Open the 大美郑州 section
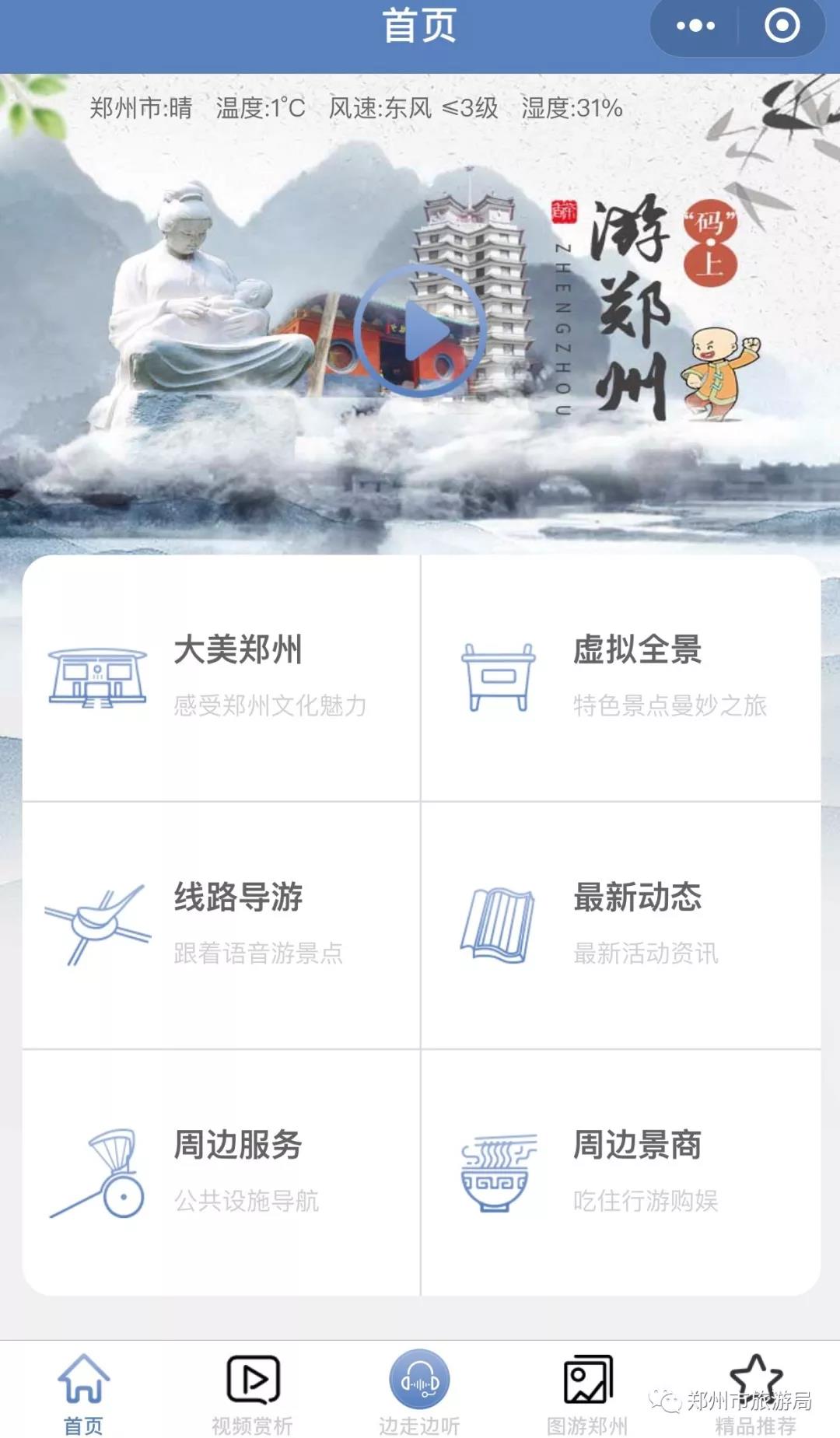 pos(222,677)
